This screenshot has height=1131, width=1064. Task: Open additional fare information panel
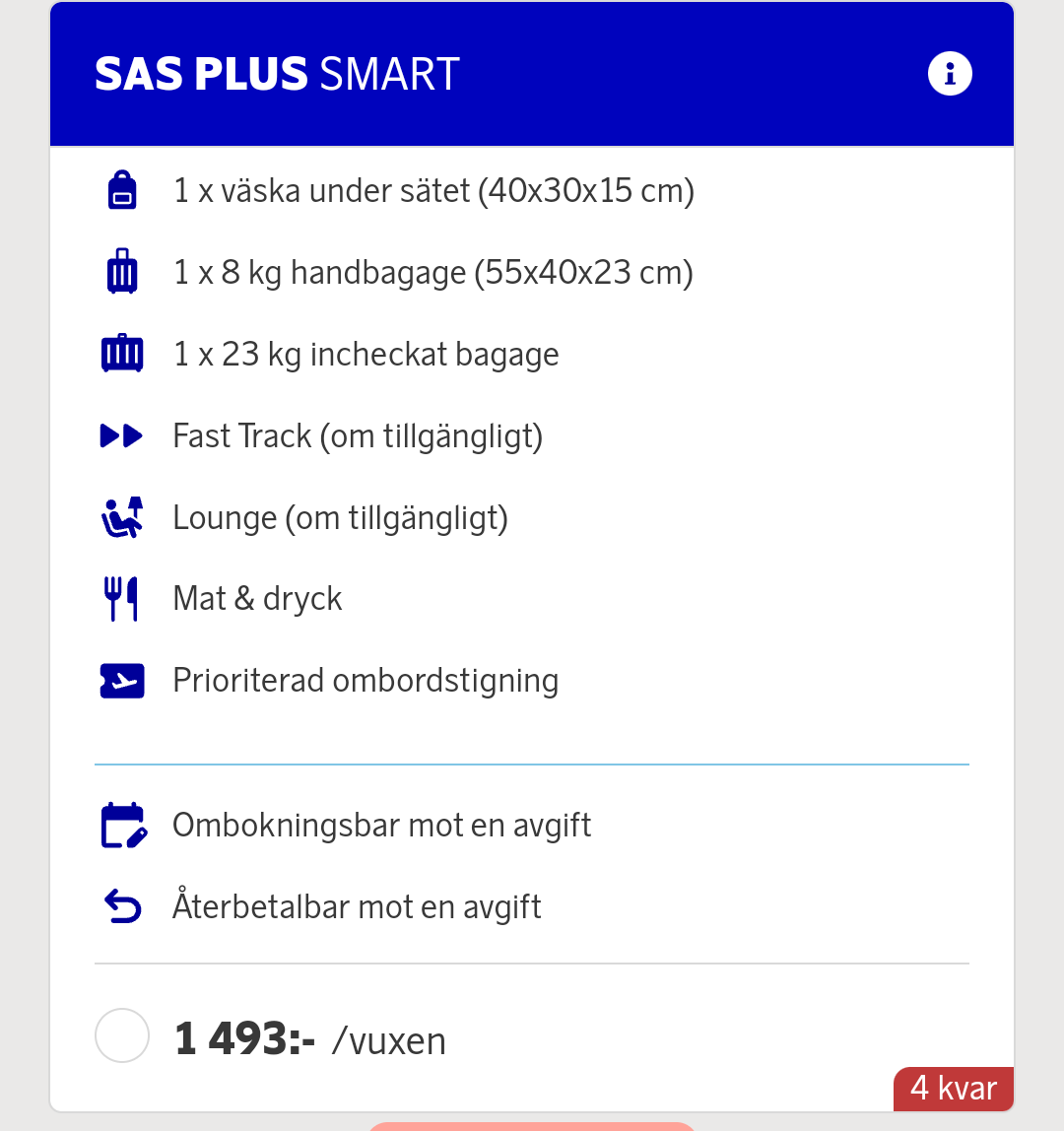pyautogui.click(x=950, y=73)
